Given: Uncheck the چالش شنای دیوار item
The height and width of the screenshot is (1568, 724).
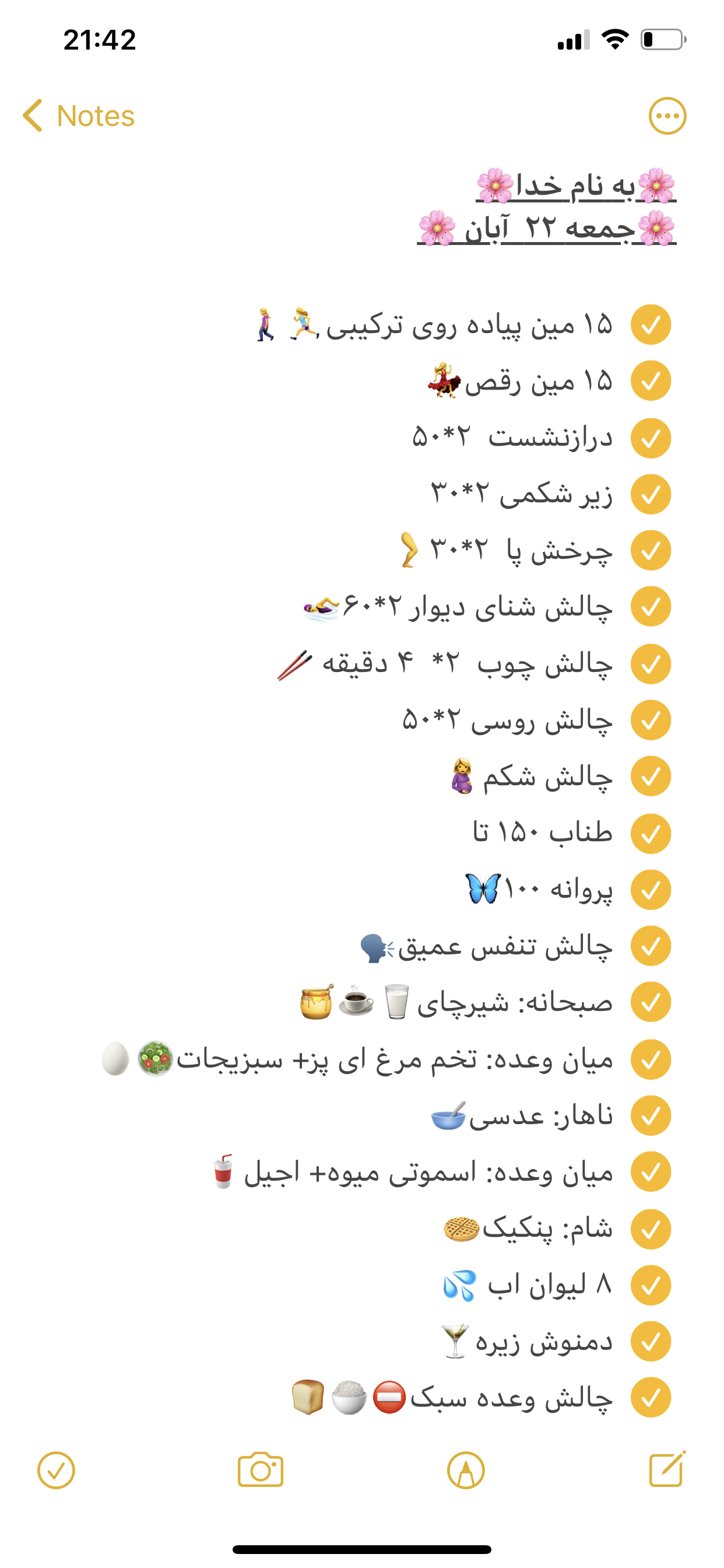Looking at the screenshot, I should click(x=651, y=607).
